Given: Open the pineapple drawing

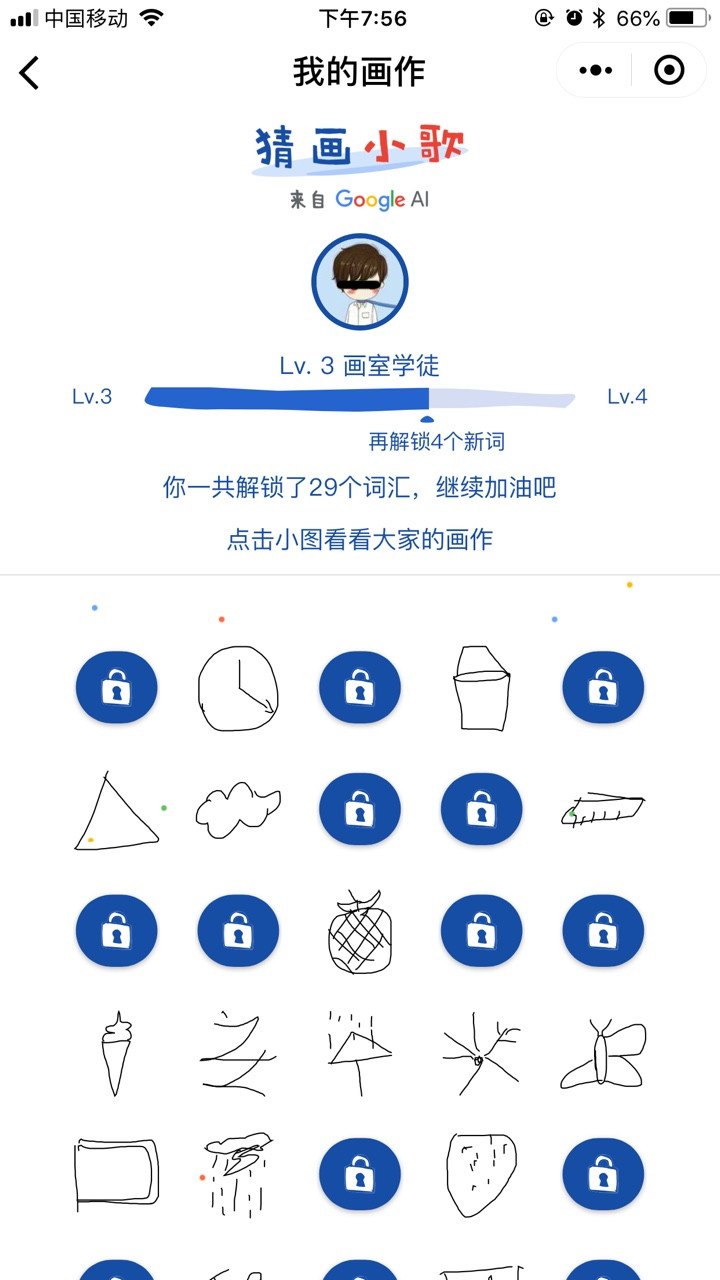Looking at the screenshot, I should (360, 933).
